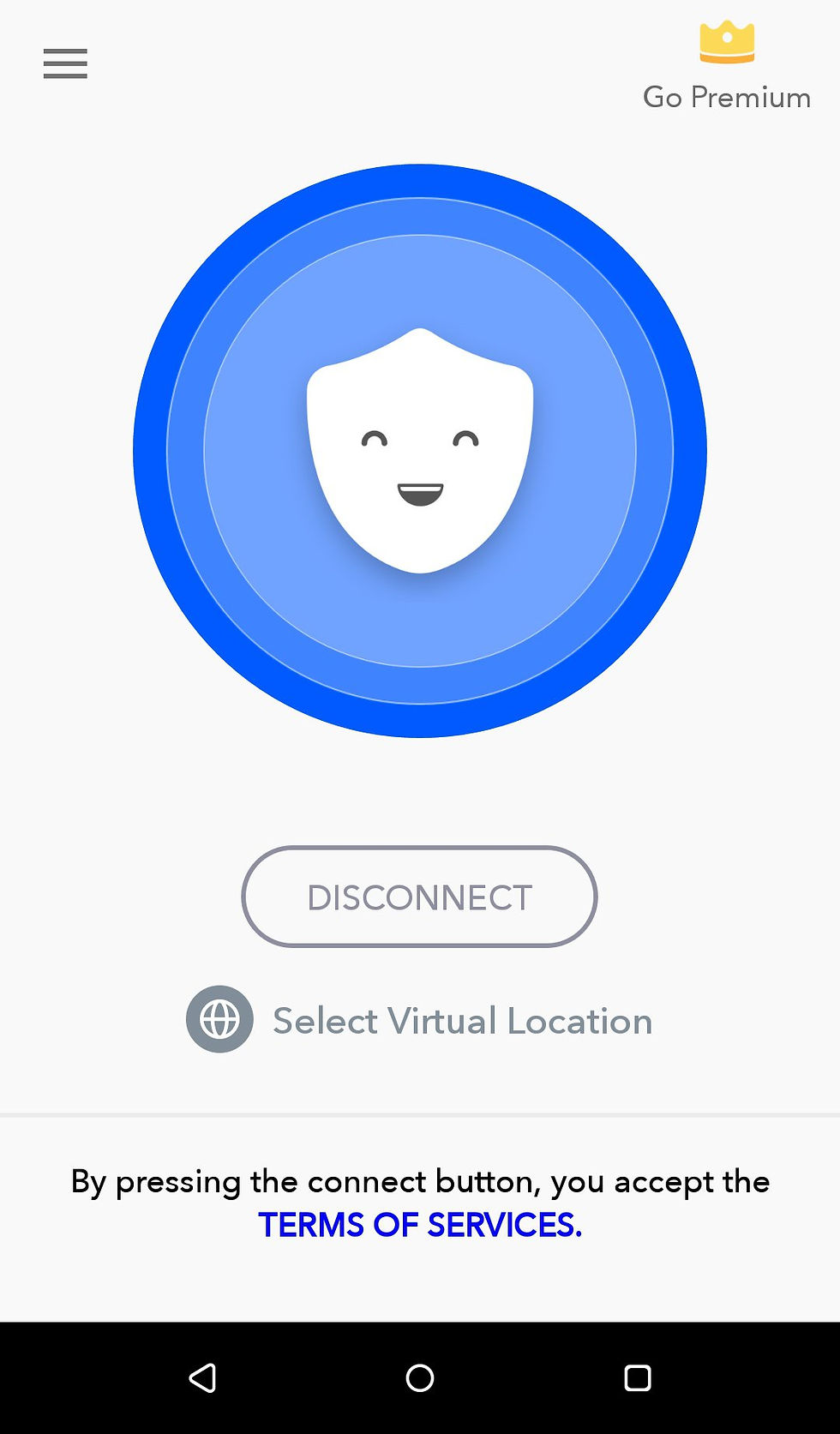Go back using system back button
Image resolution: width=840 pixels, height=1434 pixels.
[202, 1377]
